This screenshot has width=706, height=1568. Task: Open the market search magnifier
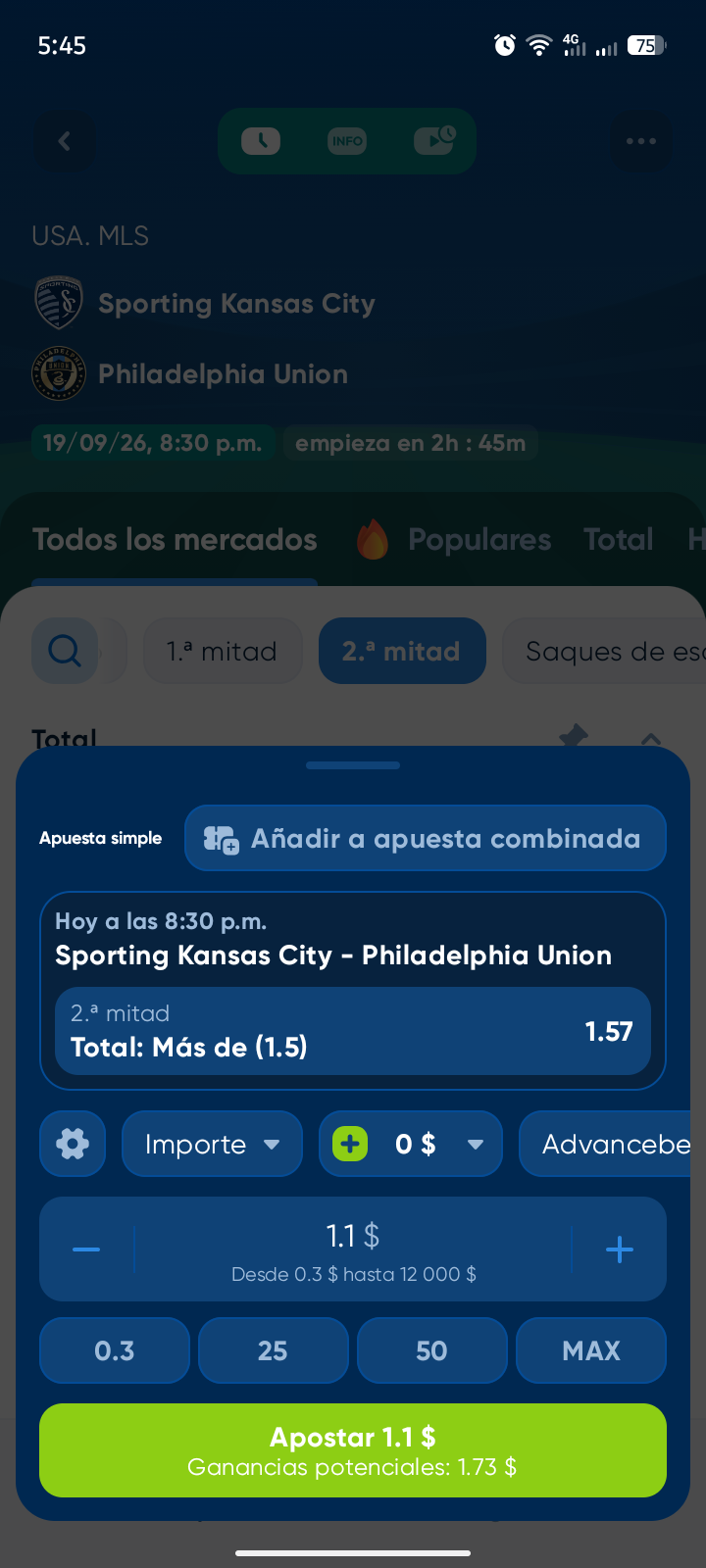[65, 651]
